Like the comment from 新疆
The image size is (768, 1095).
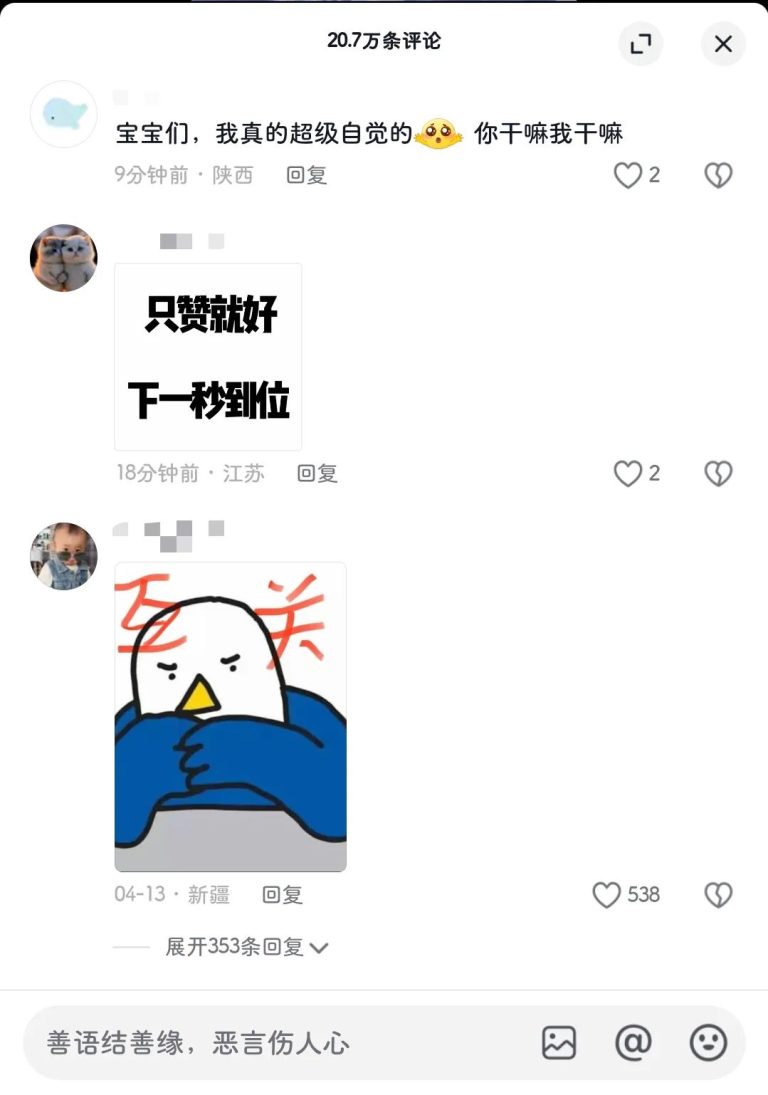(x=607, y=895)
